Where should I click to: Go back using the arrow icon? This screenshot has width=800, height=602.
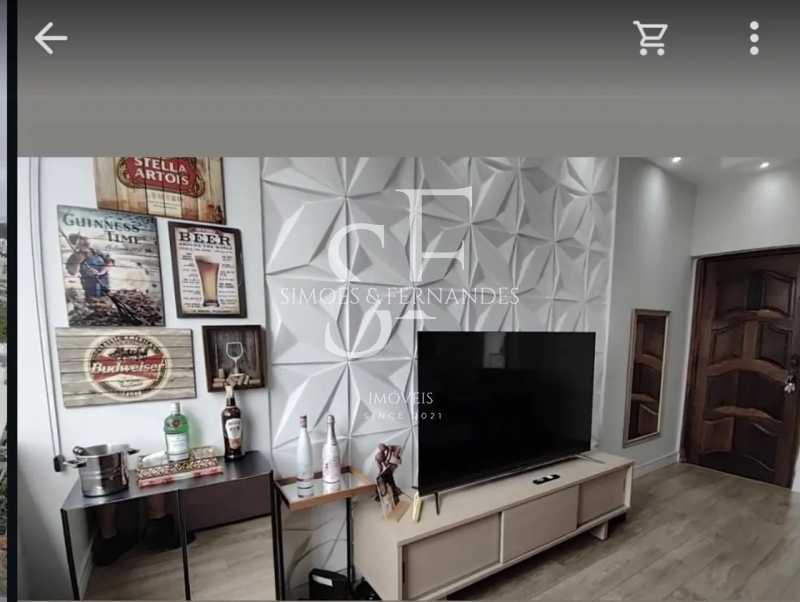[x=50, y=39]
